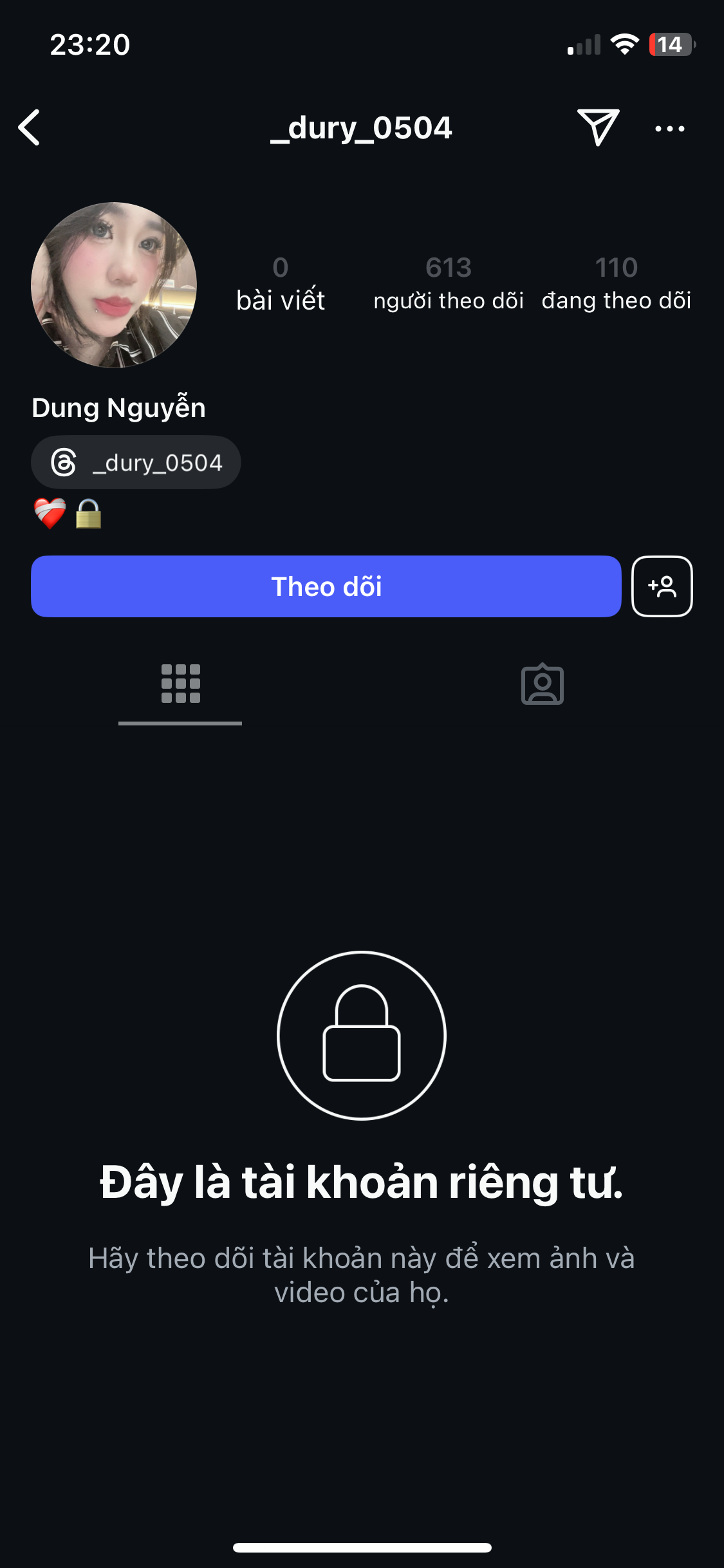Open the three-dot overflow menu
724x1568 pixels.
point(669,128)
